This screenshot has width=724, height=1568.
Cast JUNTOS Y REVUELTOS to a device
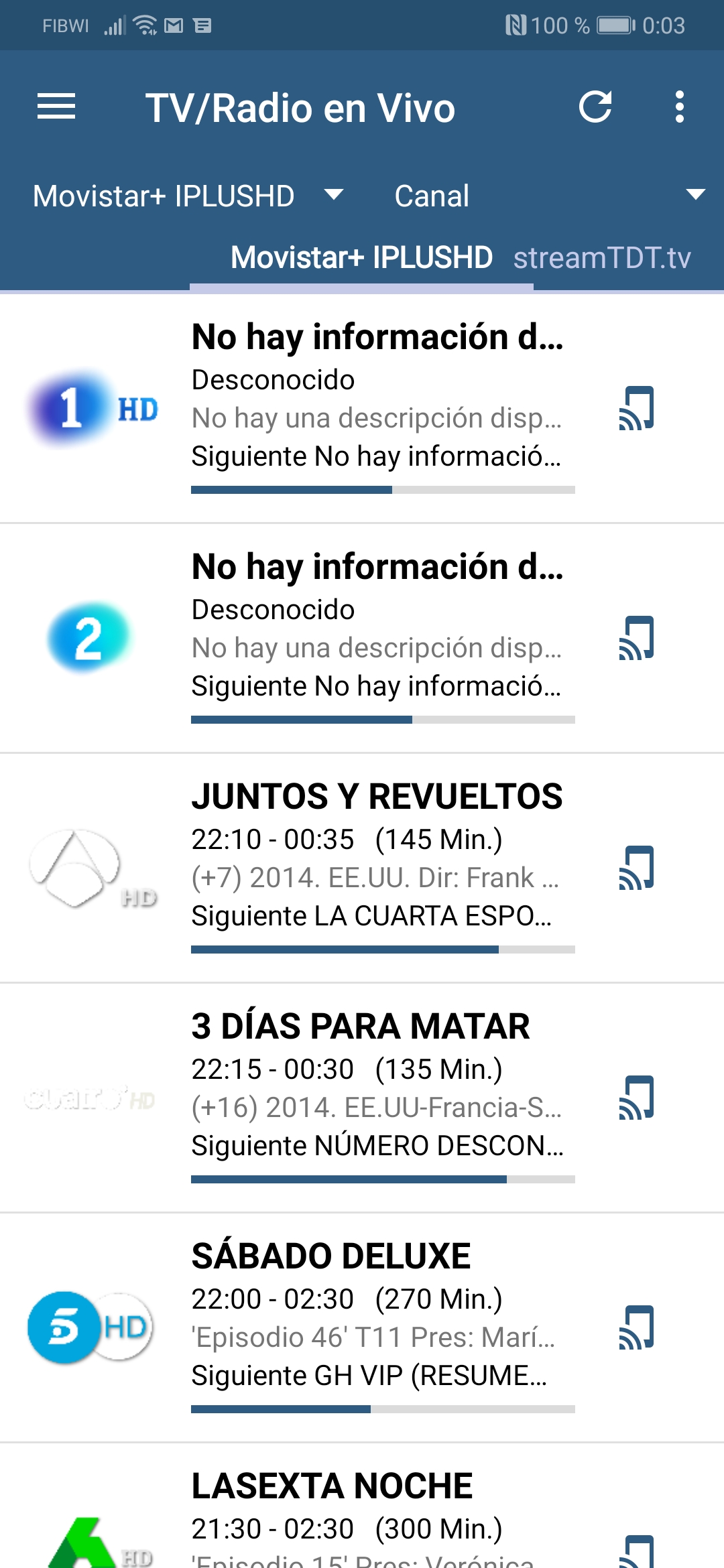tap(636, 868)
